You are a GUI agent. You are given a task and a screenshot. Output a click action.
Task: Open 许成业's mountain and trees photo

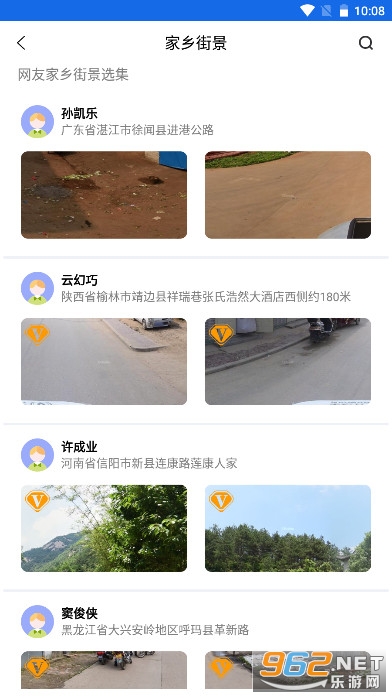tap(104, 528)
